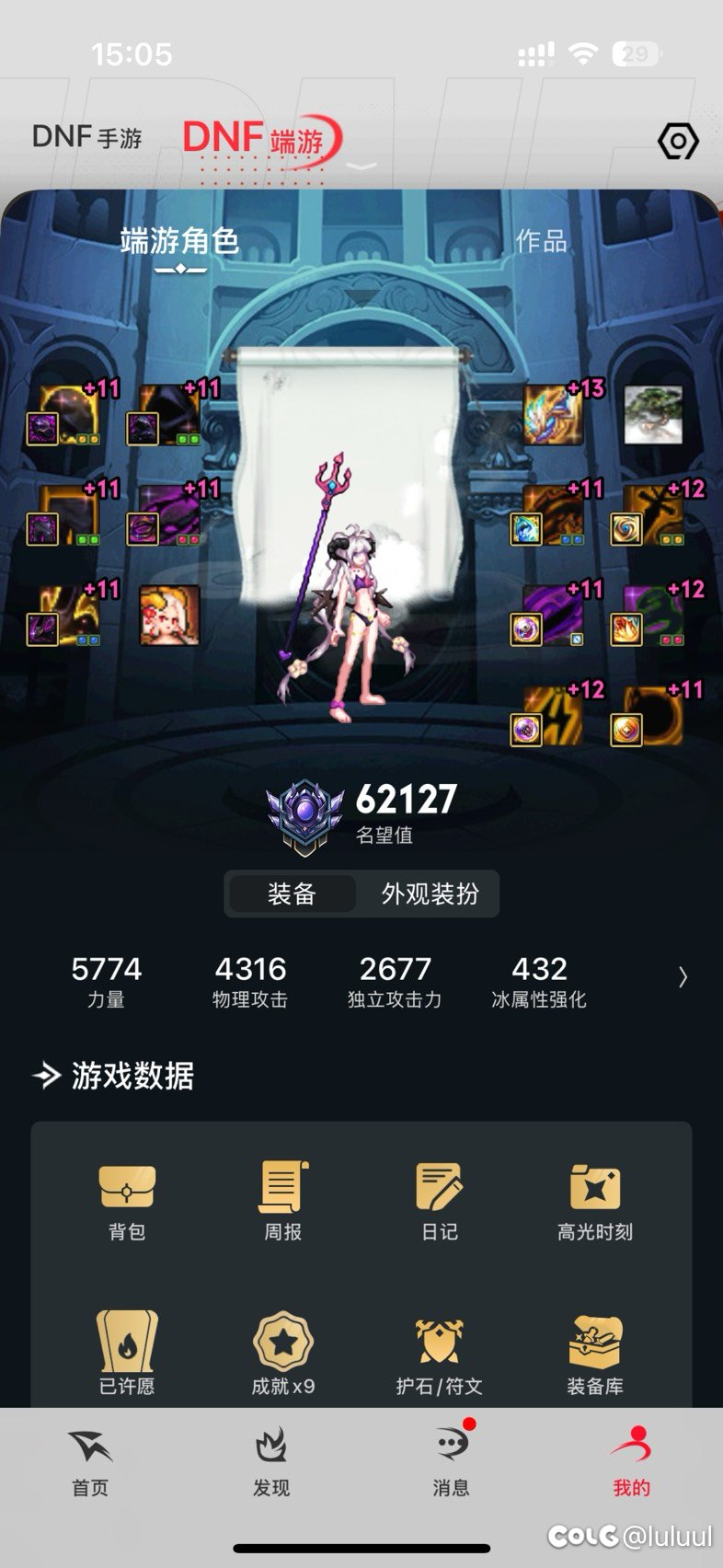This screenshot has width=723, height=1568.
Task: Open 成就 x9 achievements
Action: coord(283,1355)
